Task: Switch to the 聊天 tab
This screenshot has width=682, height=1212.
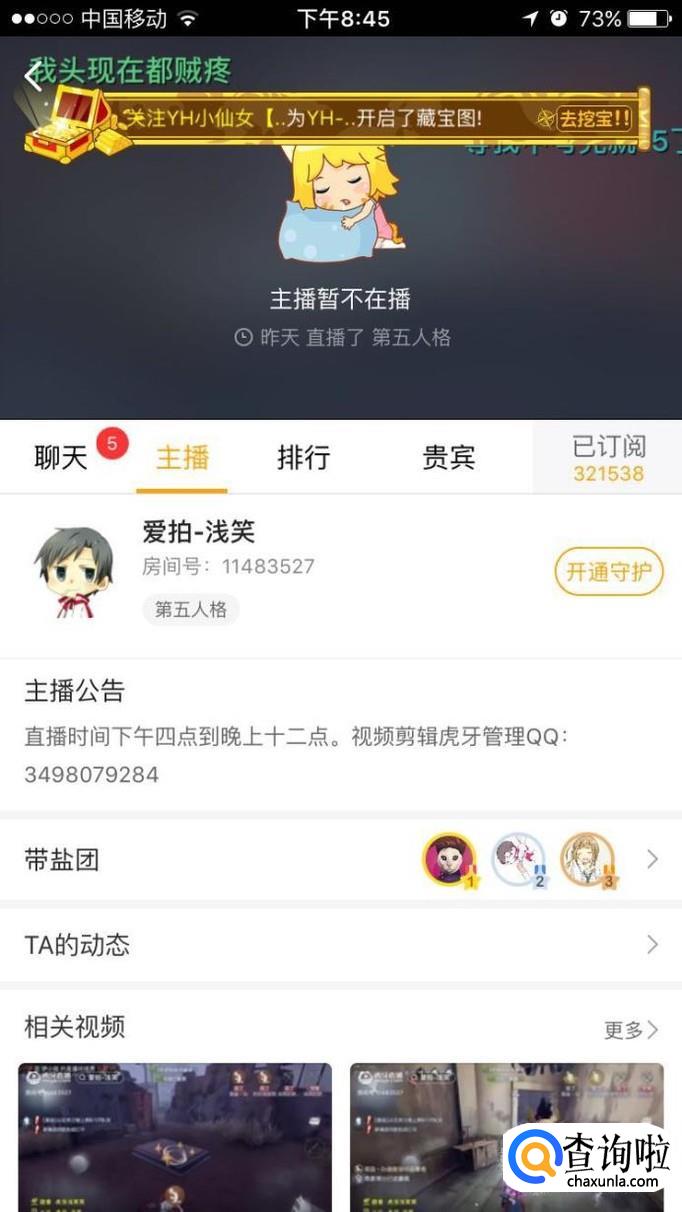Action: pos(62,458)
